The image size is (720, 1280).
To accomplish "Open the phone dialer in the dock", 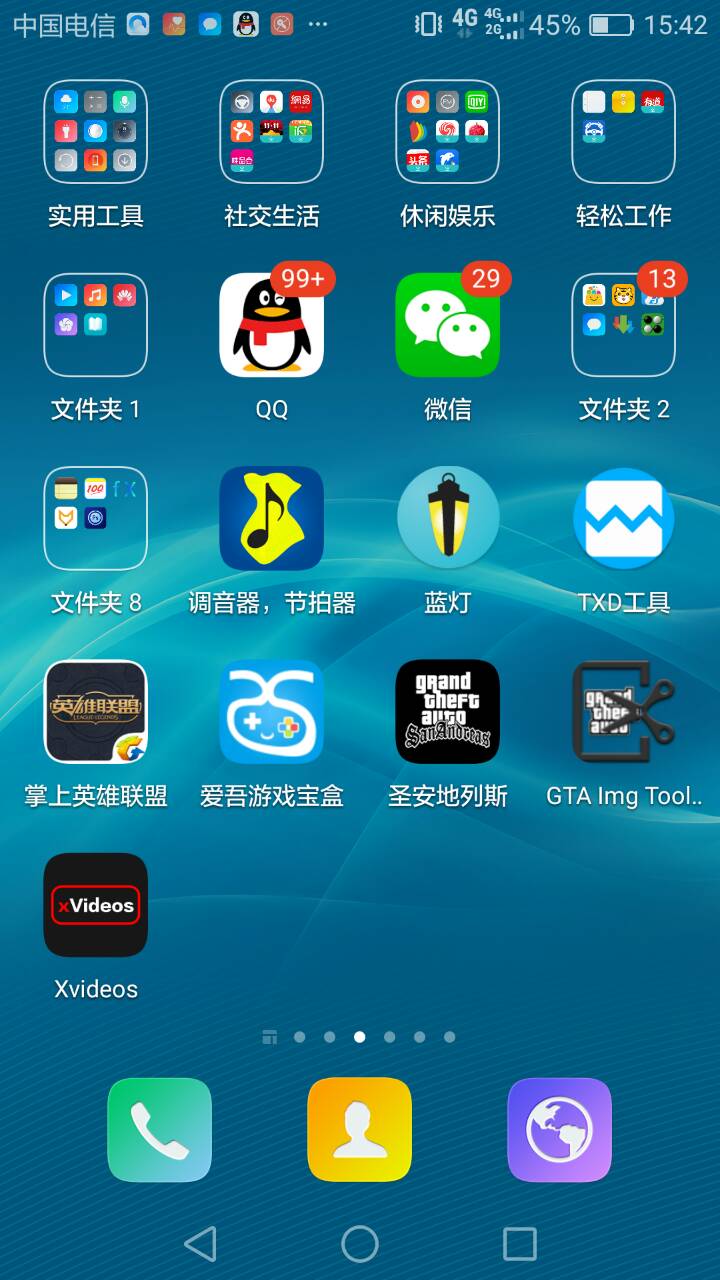I will point(160,1130).
